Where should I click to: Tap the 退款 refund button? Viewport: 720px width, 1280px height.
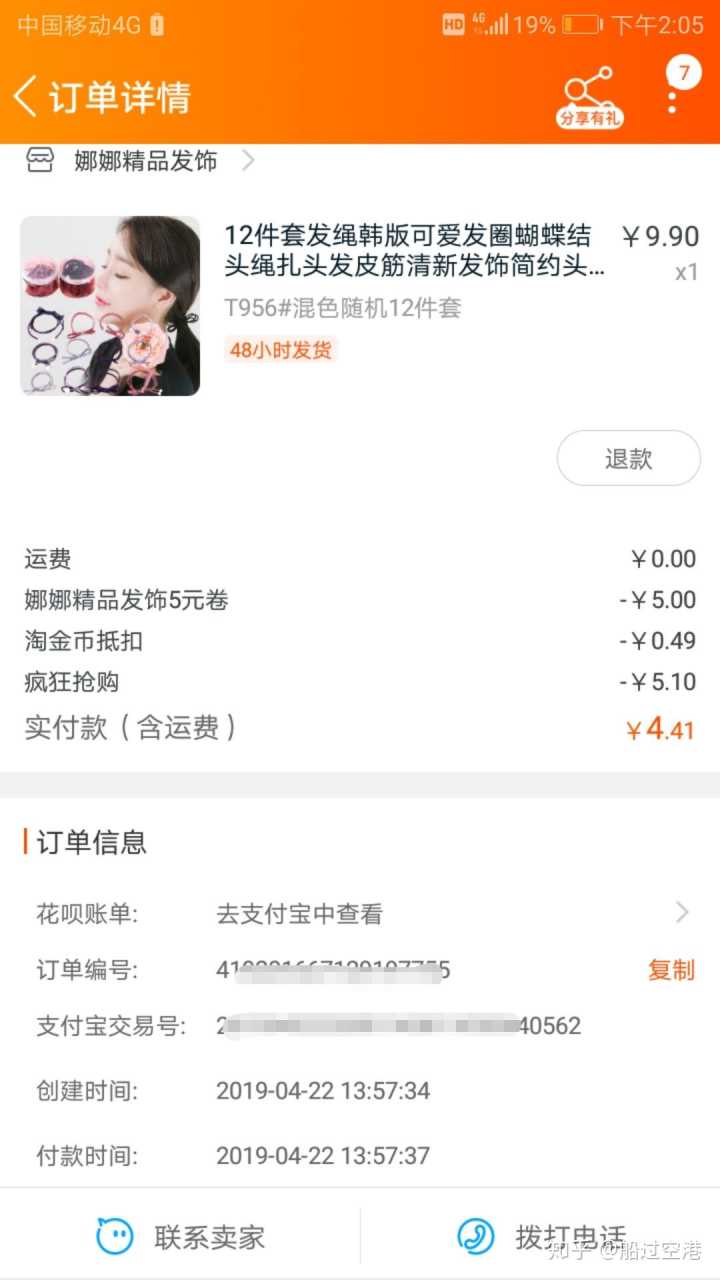pyautogui.click(x=628, y=459)
